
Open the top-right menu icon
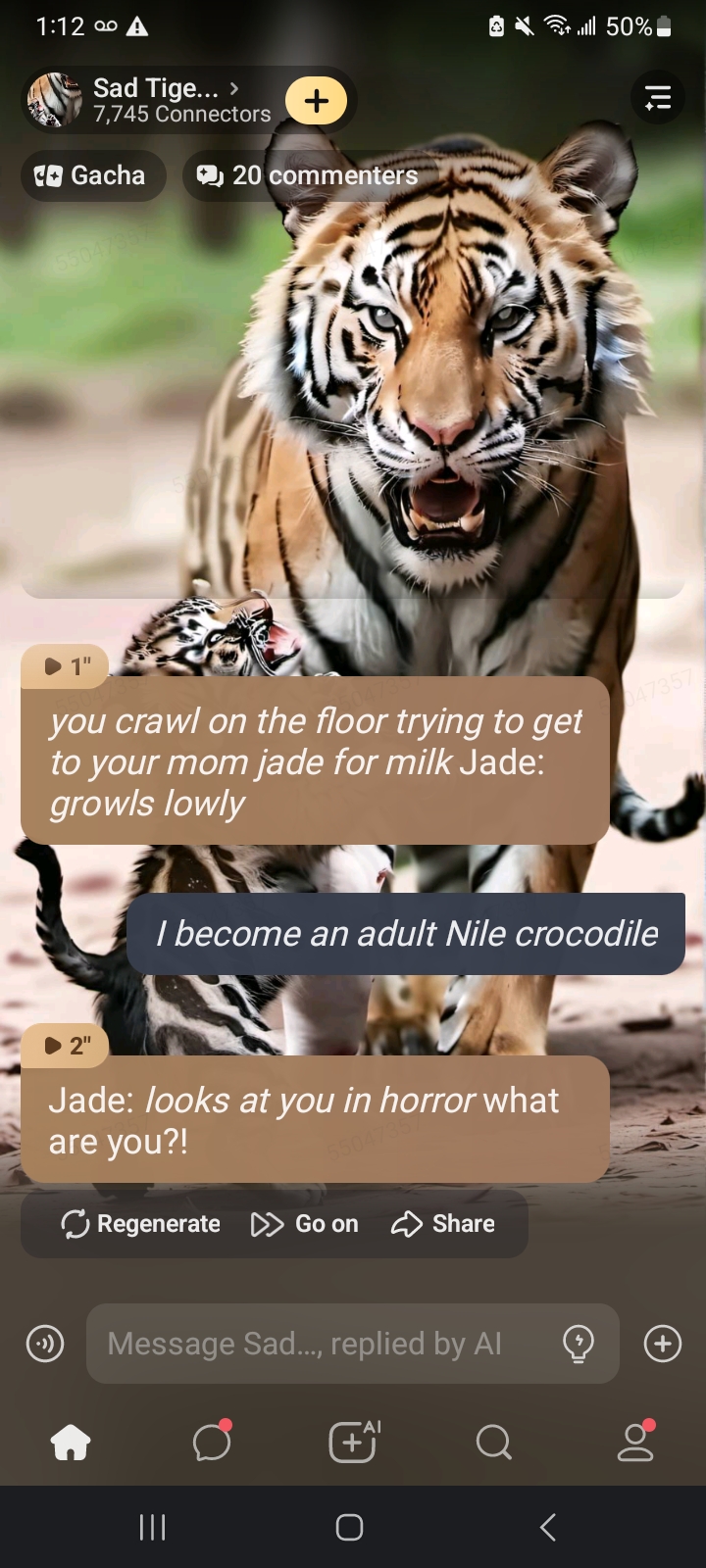(x=657, y=98)
